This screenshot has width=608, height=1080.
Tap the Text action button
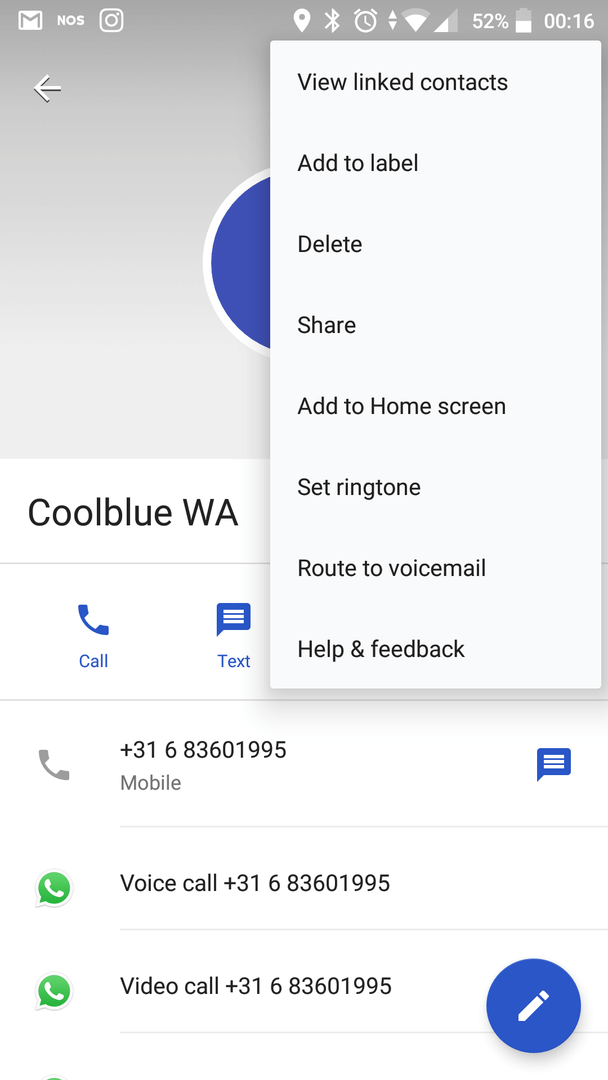pos(233,635)
